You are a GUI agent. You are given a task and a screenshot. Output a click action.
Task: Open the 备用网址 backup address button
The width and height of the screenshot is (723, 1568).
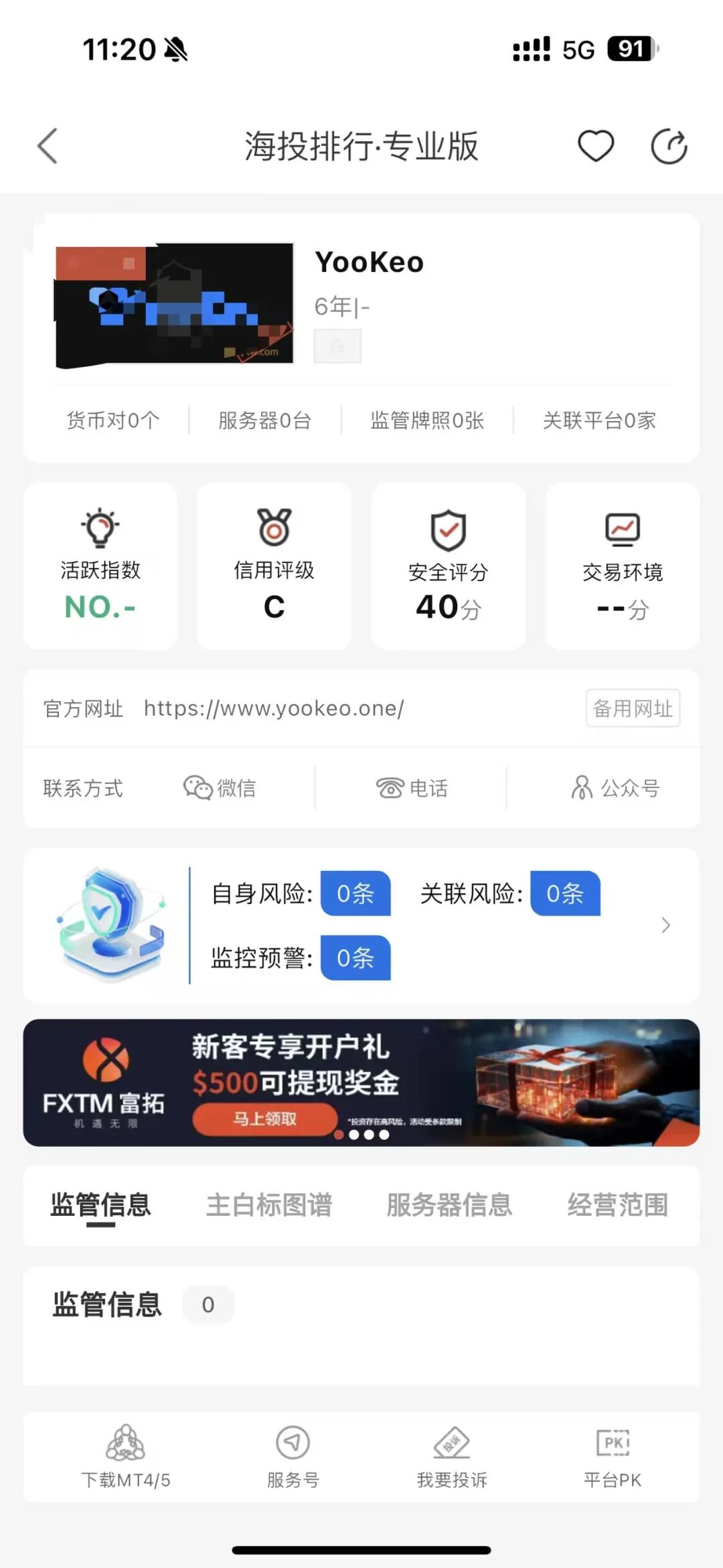click(633, 708)
